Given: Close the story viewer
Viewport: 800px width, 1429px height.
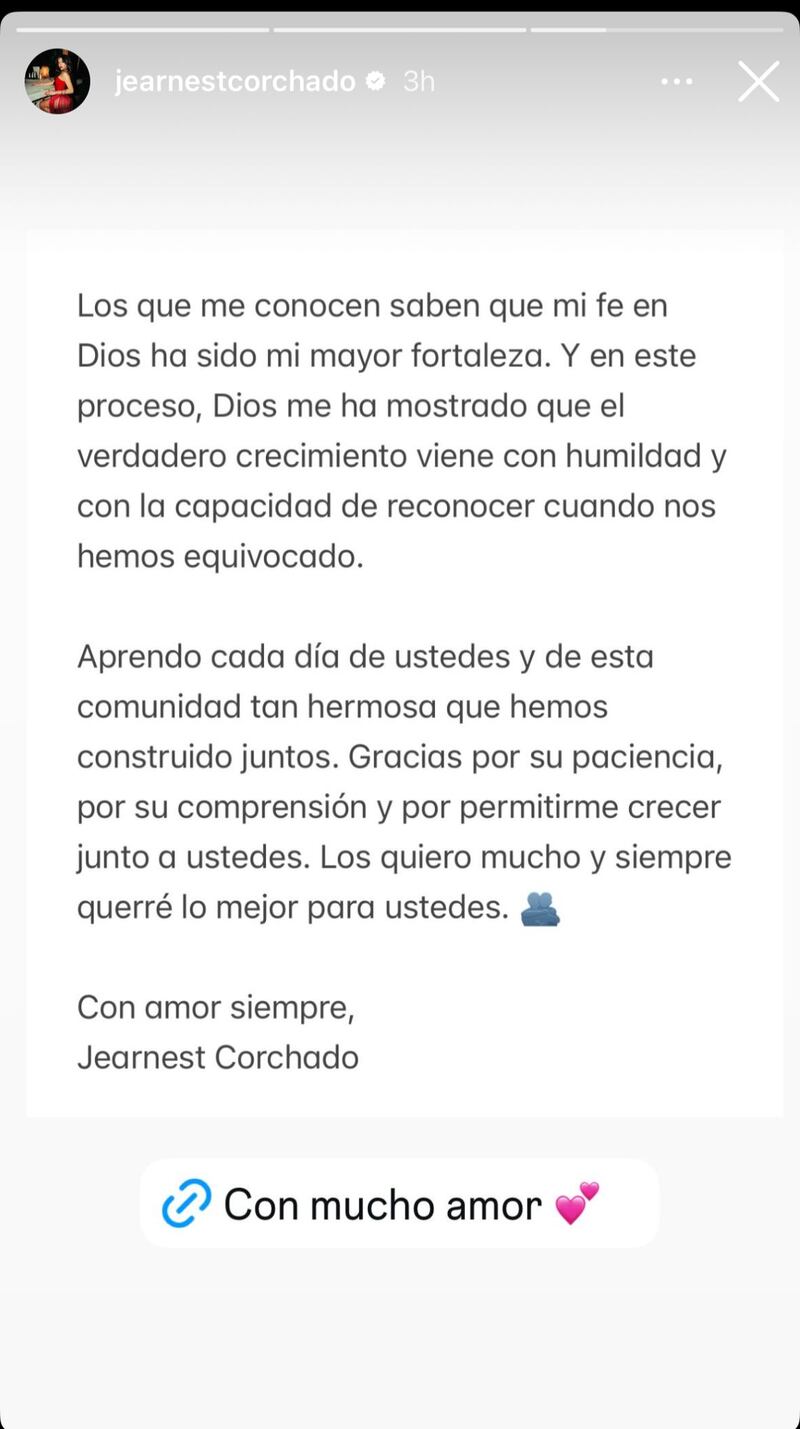Looking at the screenshot, I should point(758,82).
